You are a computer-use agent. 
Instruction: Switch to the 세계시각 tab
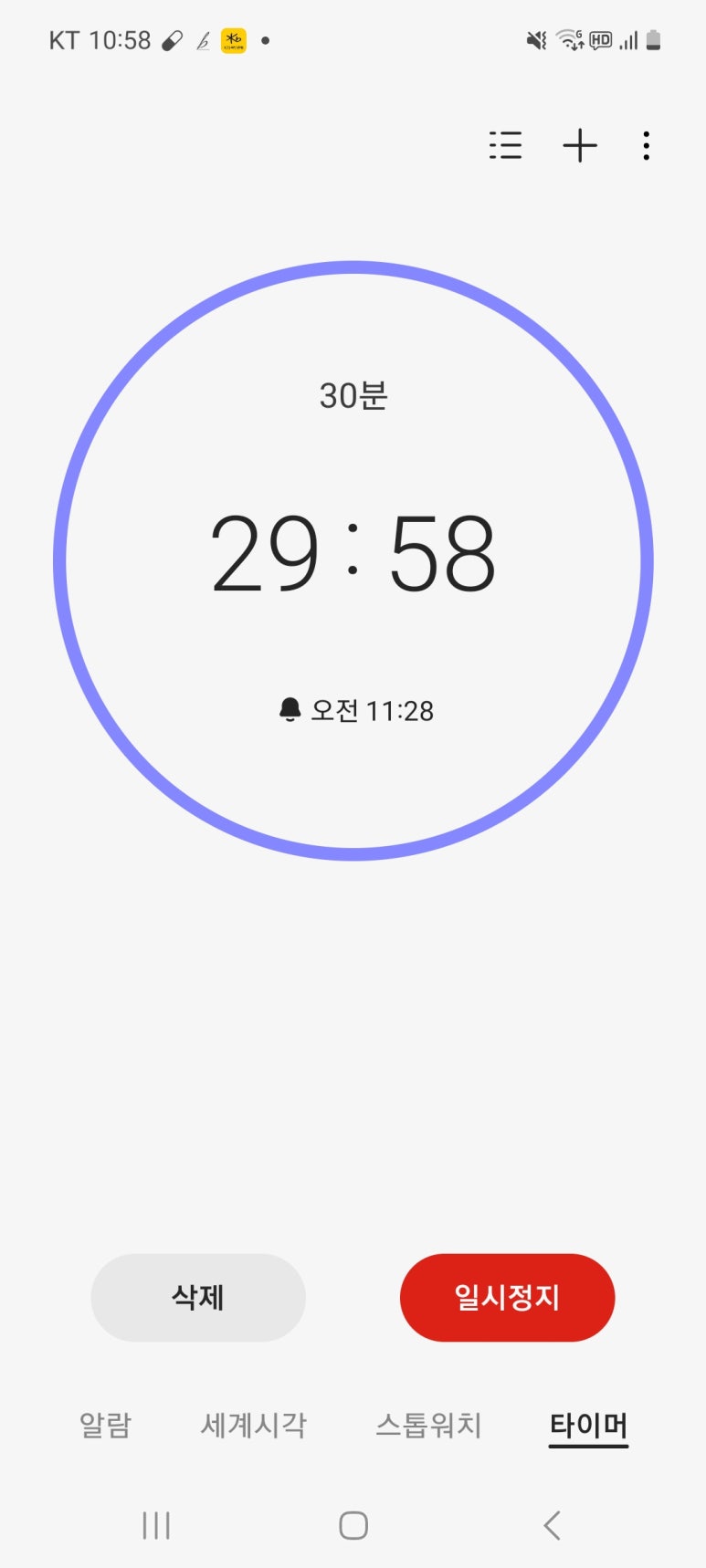click(254, 1425)
